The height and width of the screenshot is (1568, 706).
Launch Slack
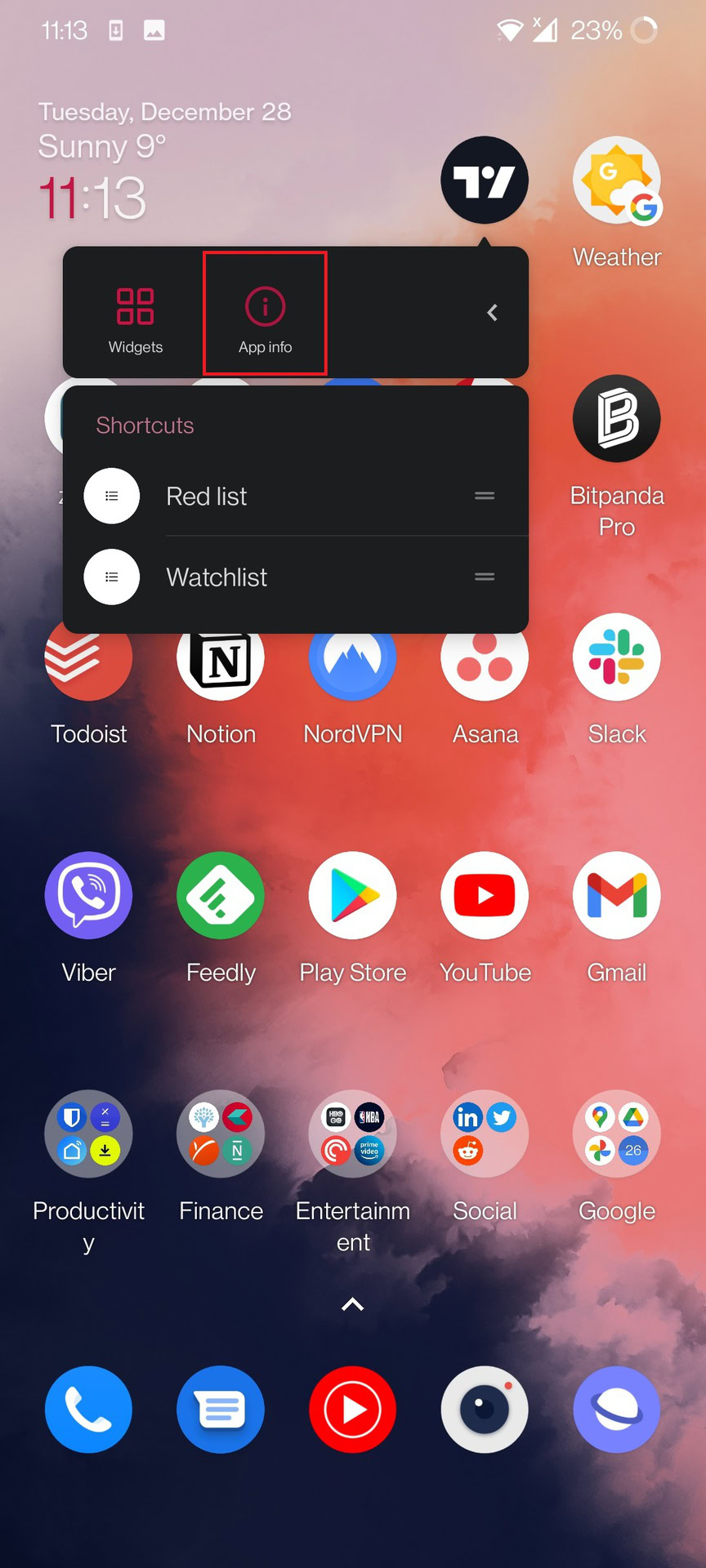[616, 658]
